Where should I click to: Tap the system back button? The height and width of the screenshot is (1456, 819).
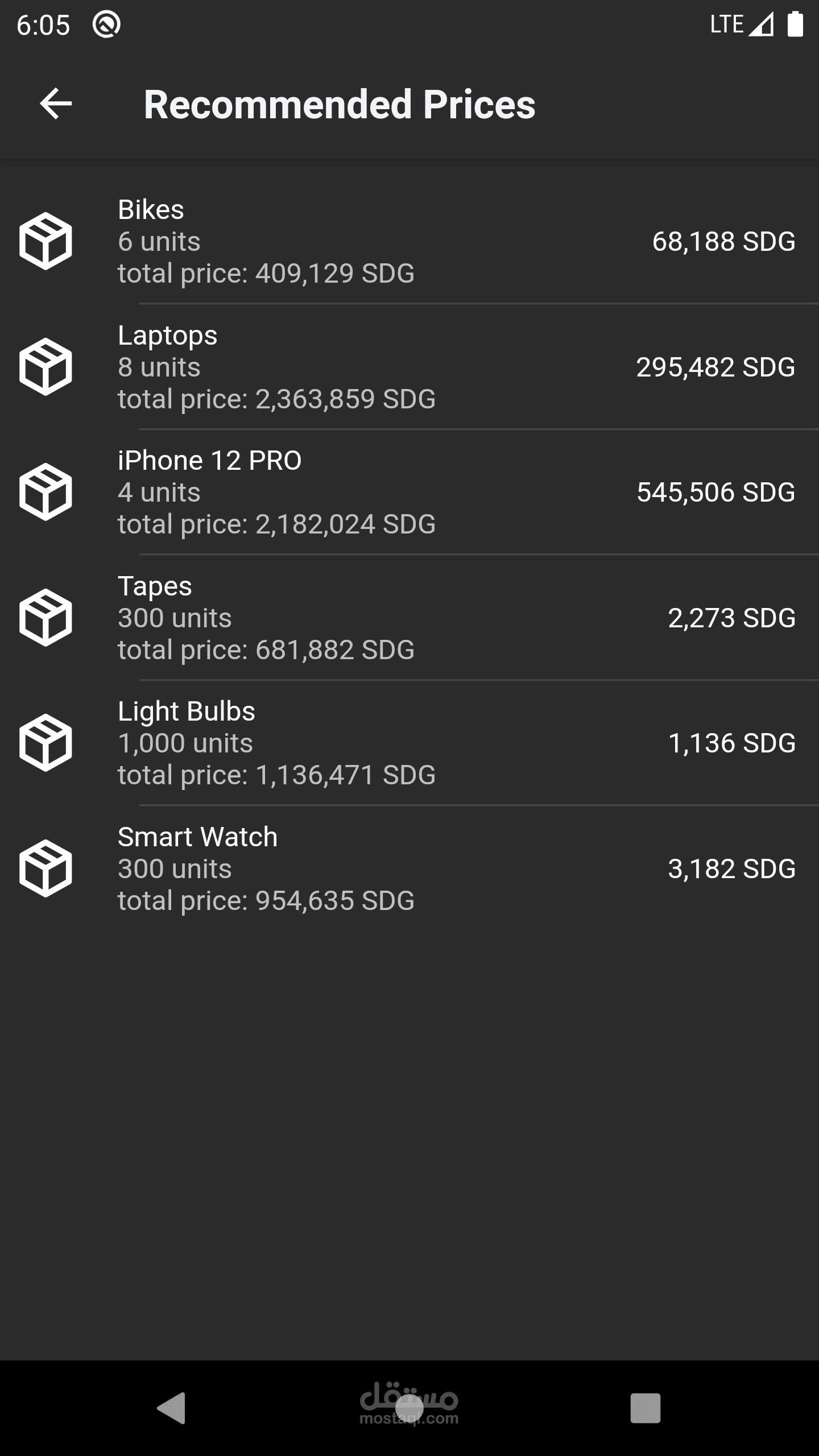tap(172, 1408)
